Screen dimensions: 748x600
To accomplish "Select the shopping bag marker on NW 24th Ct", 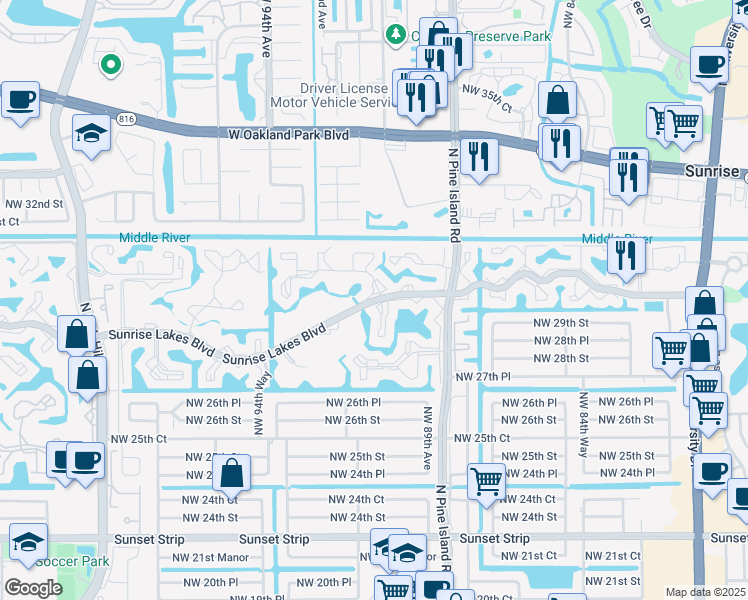I will [231, 476].
